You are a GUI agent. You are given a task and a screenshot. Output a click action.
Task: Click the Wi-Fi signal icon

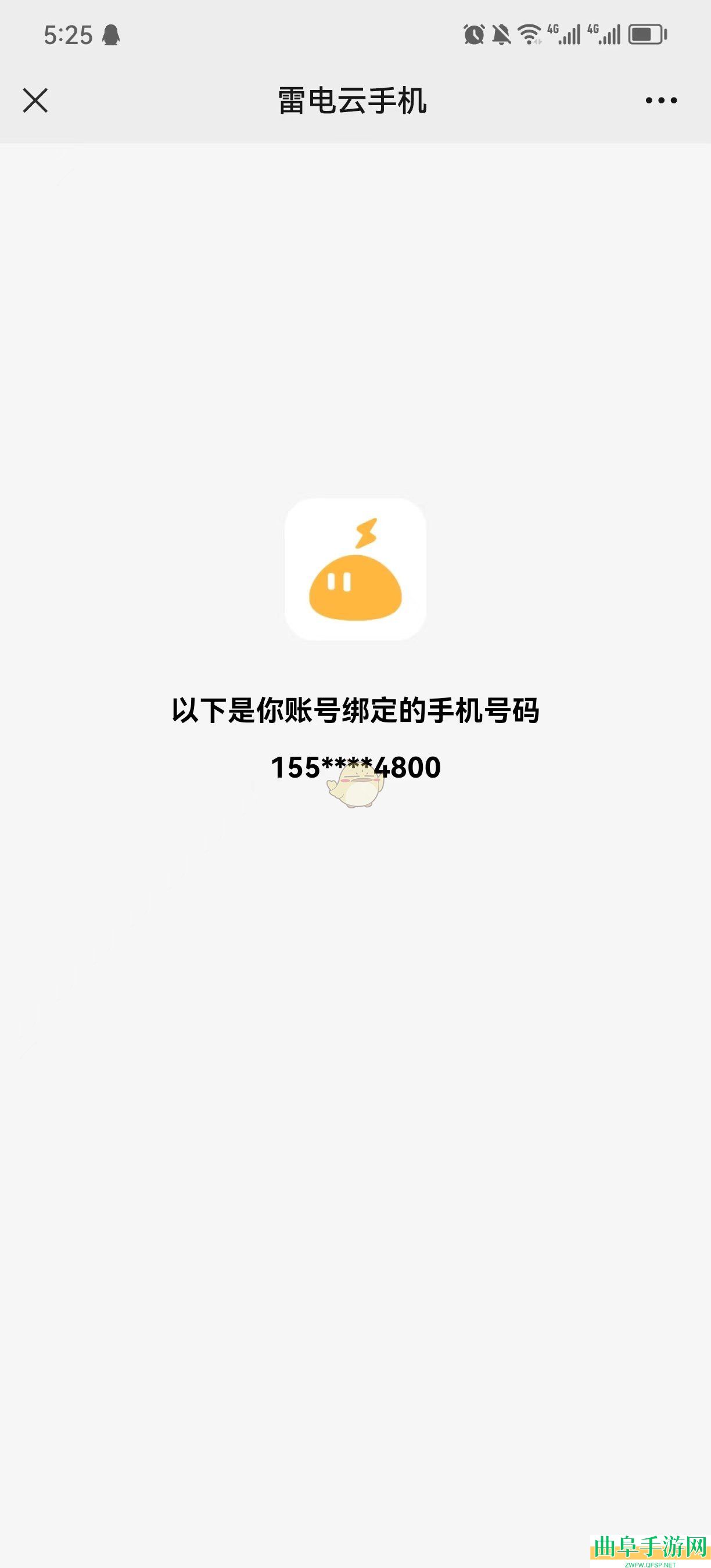(x=530, y=35)
